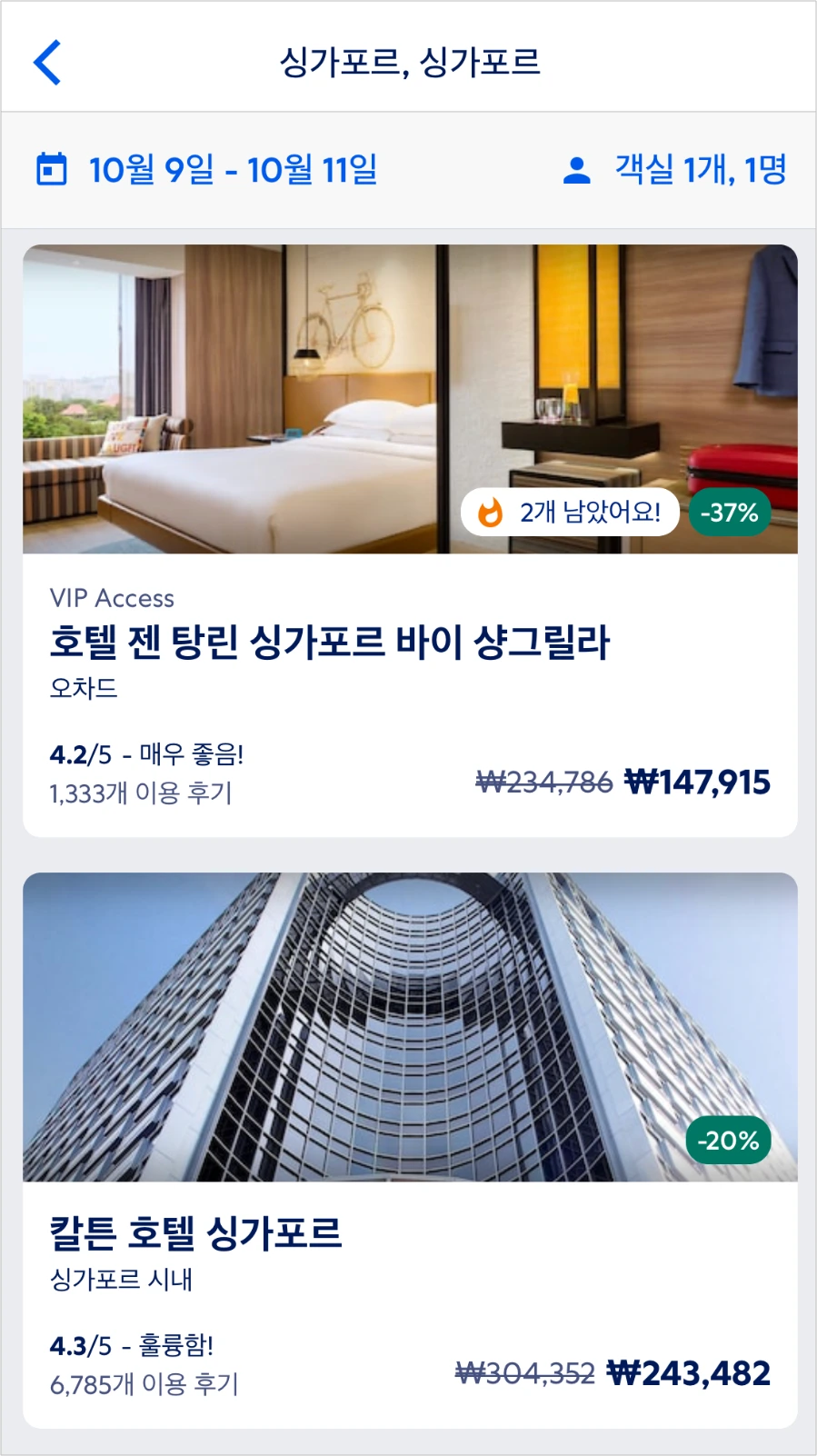
Task: Select the ₩147,915 discounted price
Action: point(700,780)
